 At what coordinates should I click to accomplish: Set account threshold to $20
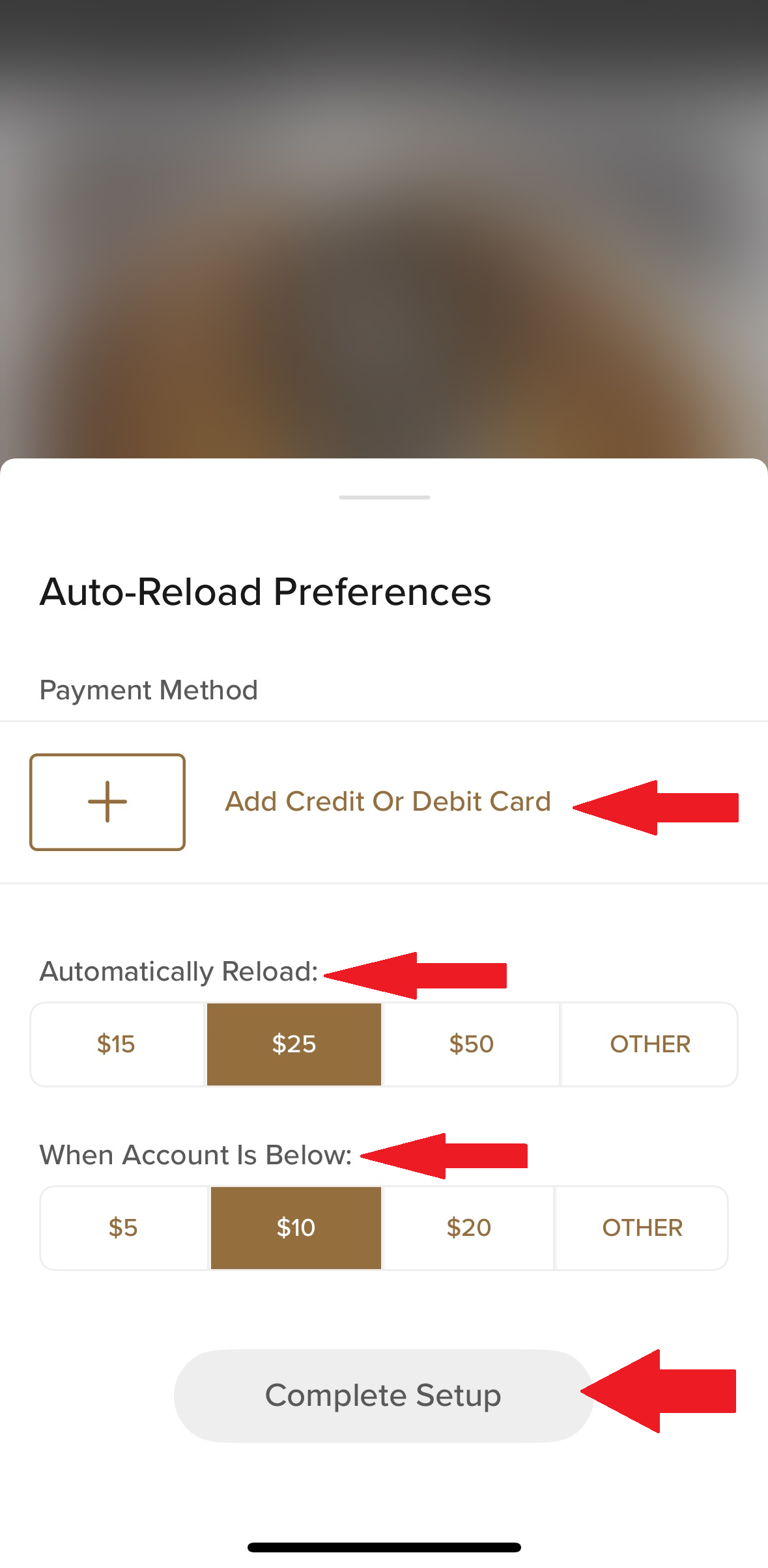coord(468,1227)
